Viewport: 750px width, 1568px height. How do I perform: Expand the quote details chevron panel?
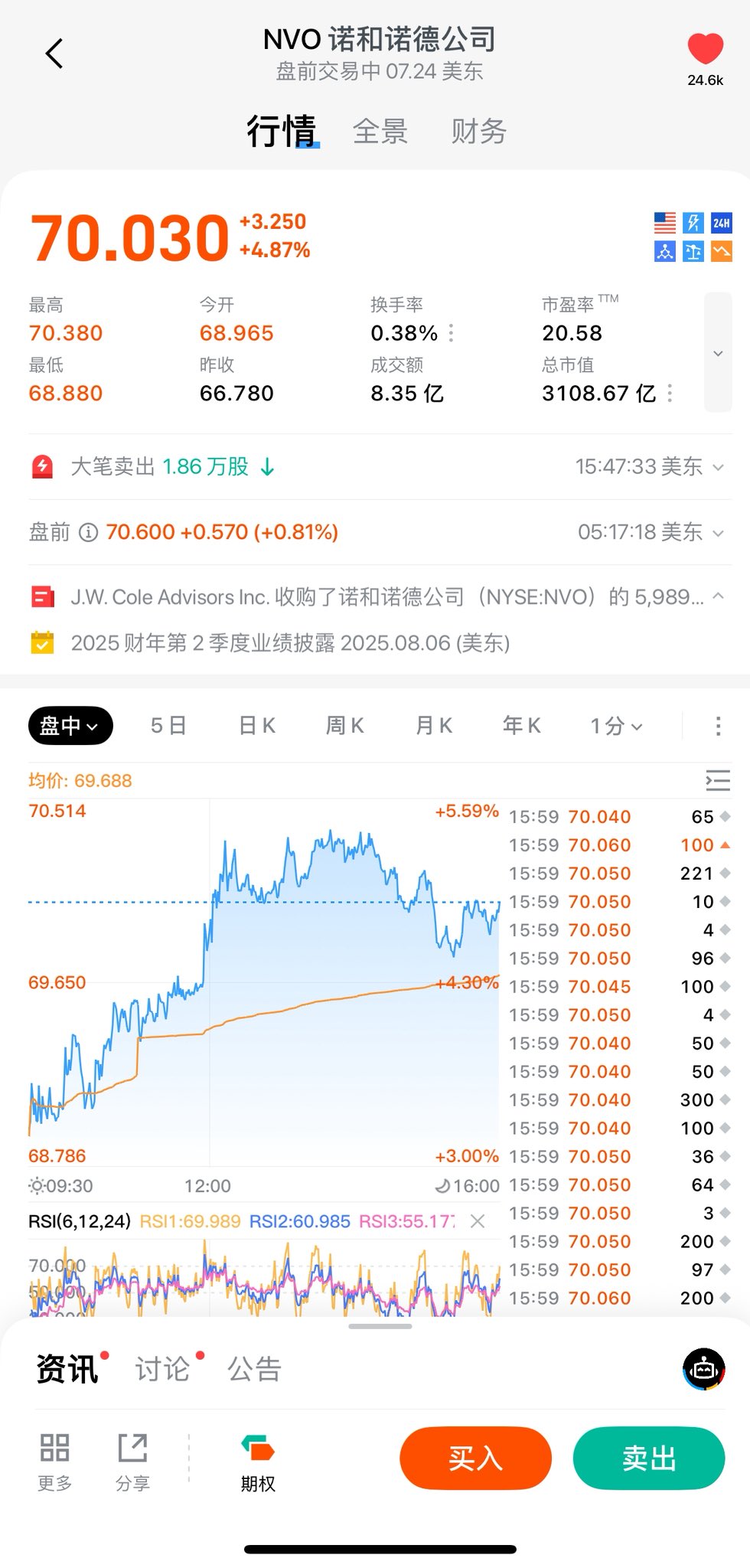(718, 352)
